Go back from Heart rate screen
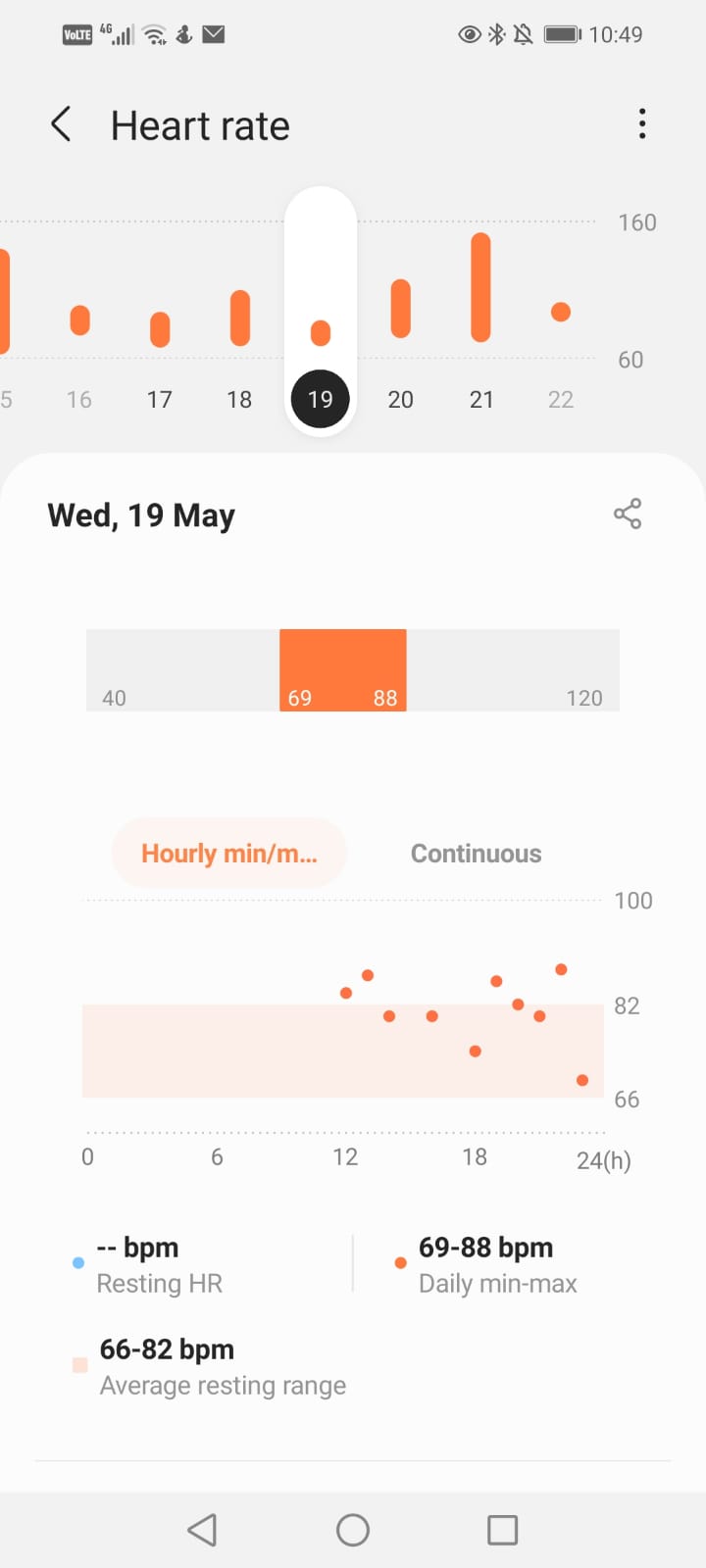706x1568 pixels. click(x=61, y=125)
